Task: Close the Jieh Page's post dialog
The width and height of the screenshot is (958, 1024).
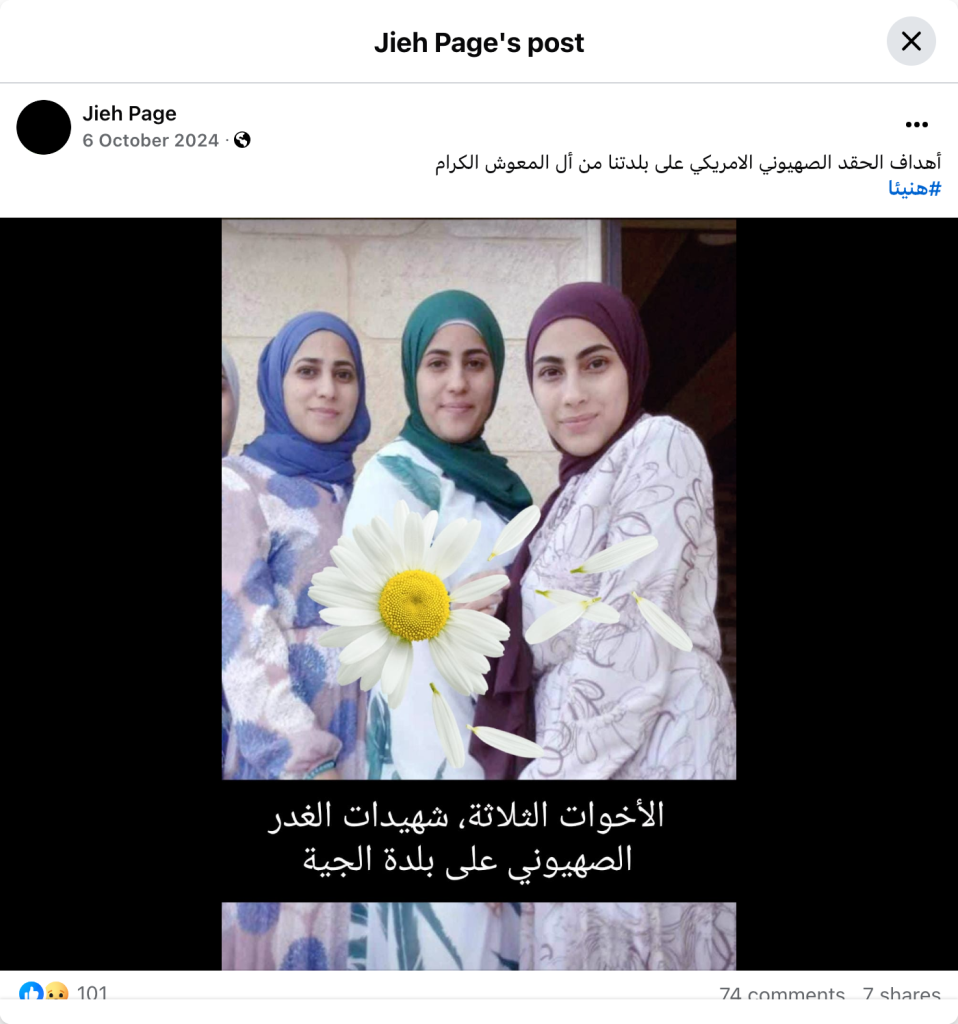Action: [x=911, y=42]
